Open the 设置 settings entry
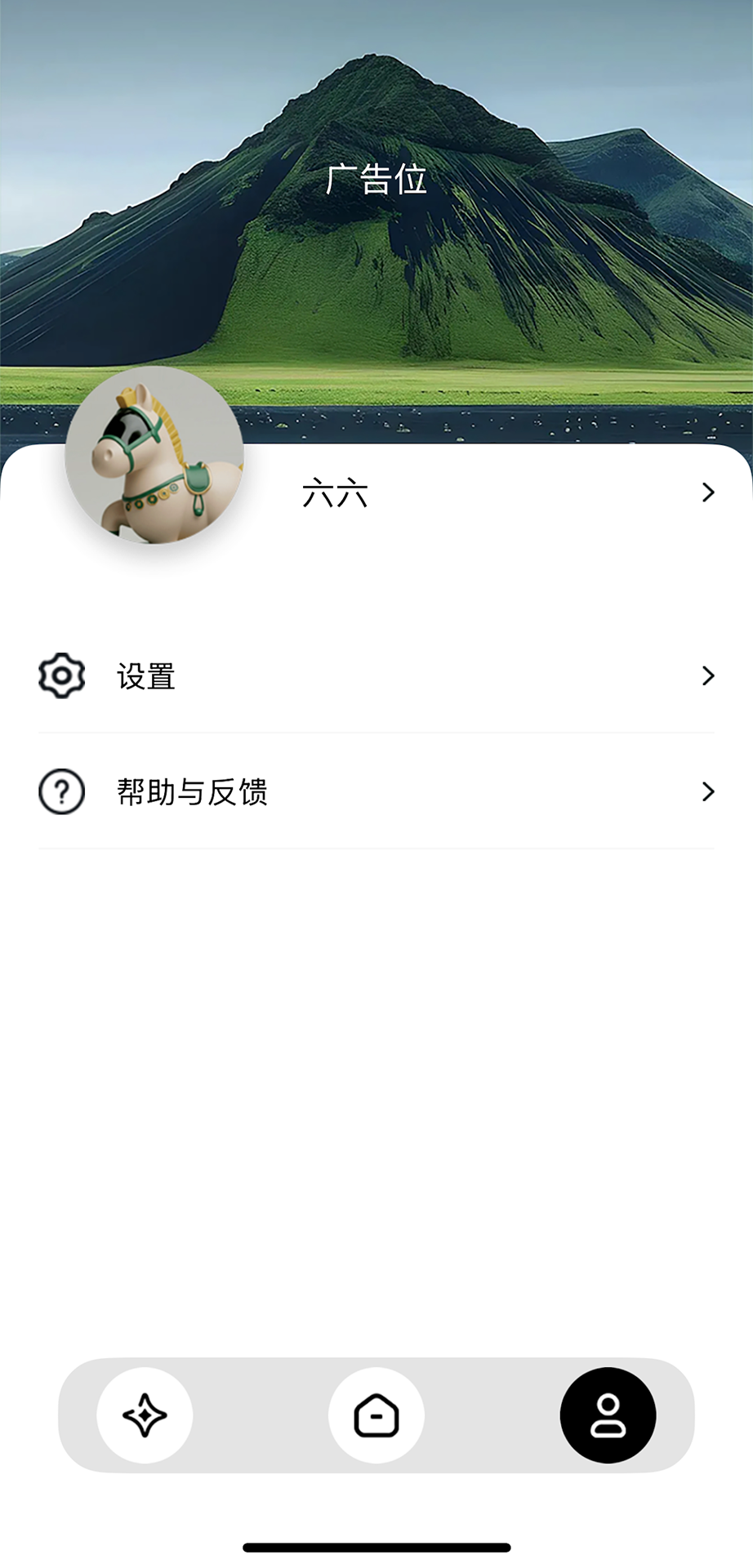753x1568 pixels. [x=145, y=675]
